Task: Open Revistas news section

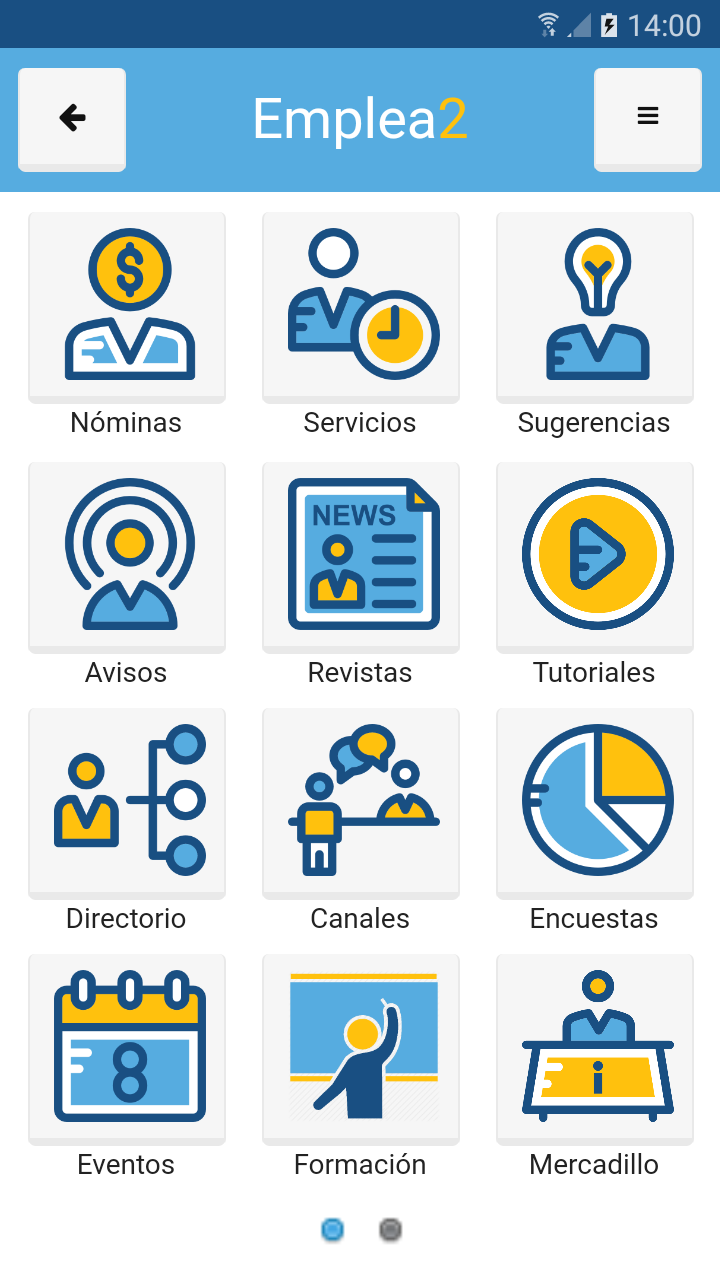Action: [361, 557]
